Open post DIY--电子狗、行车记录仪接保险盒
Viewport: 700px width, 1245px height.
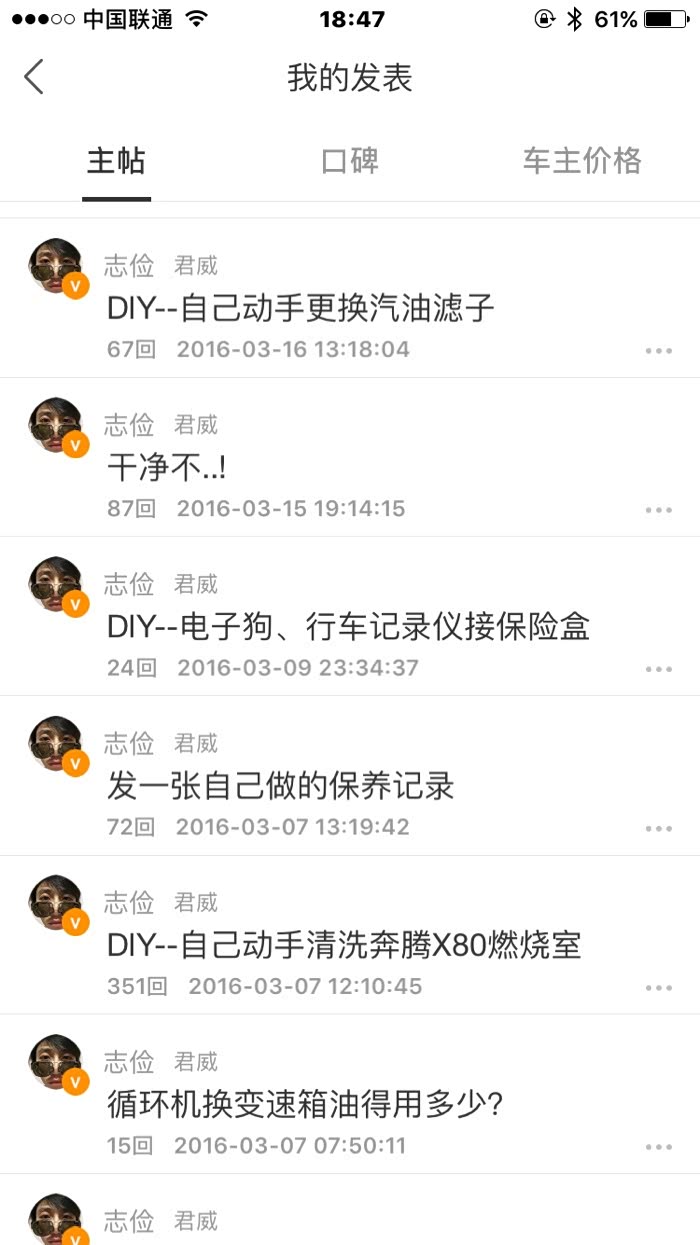pyautogui.click(x=348, y=626)
